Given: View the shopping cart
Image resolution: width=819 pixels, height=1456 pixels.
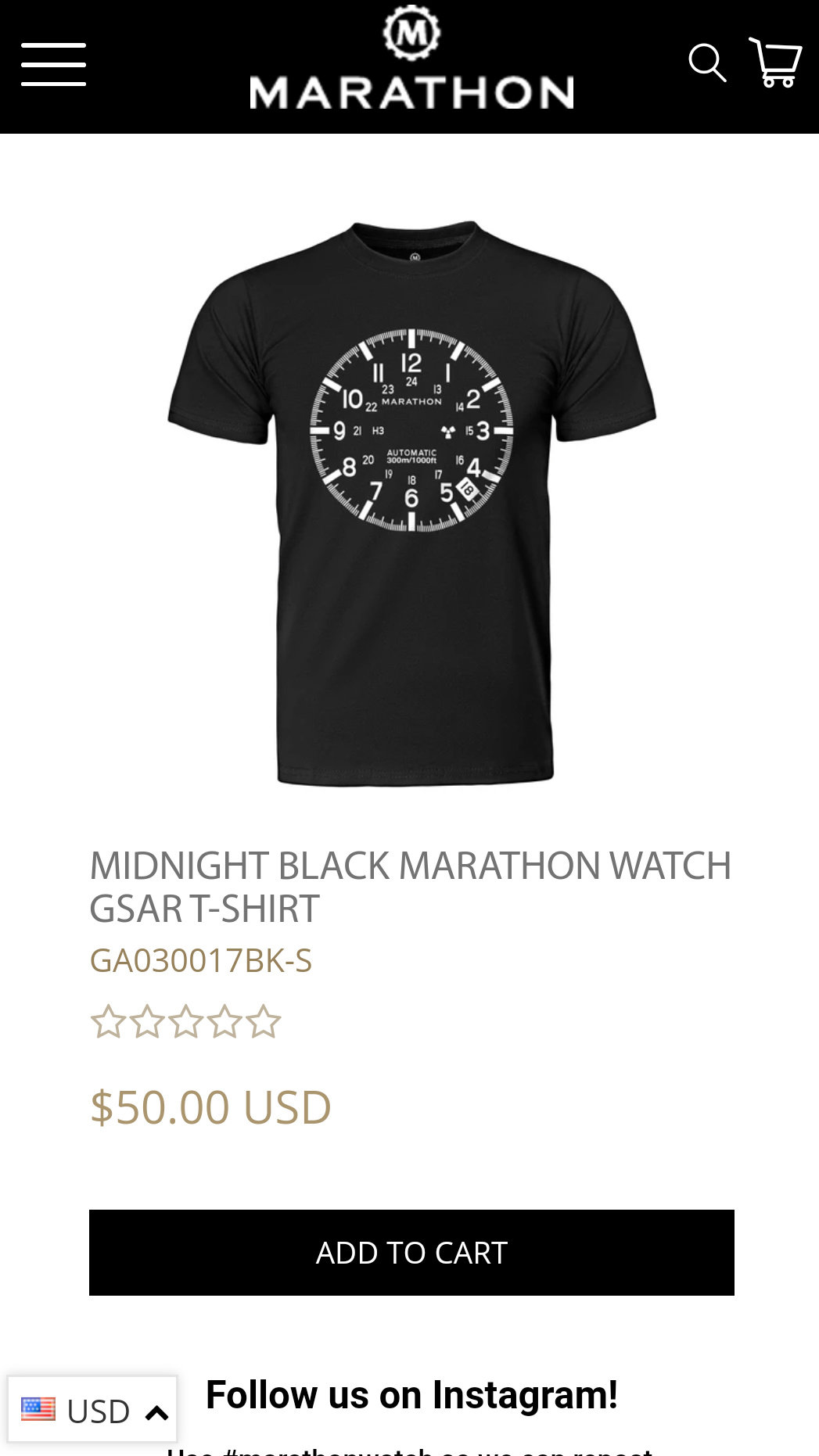Looking at the screenshot, I should 775,62.
